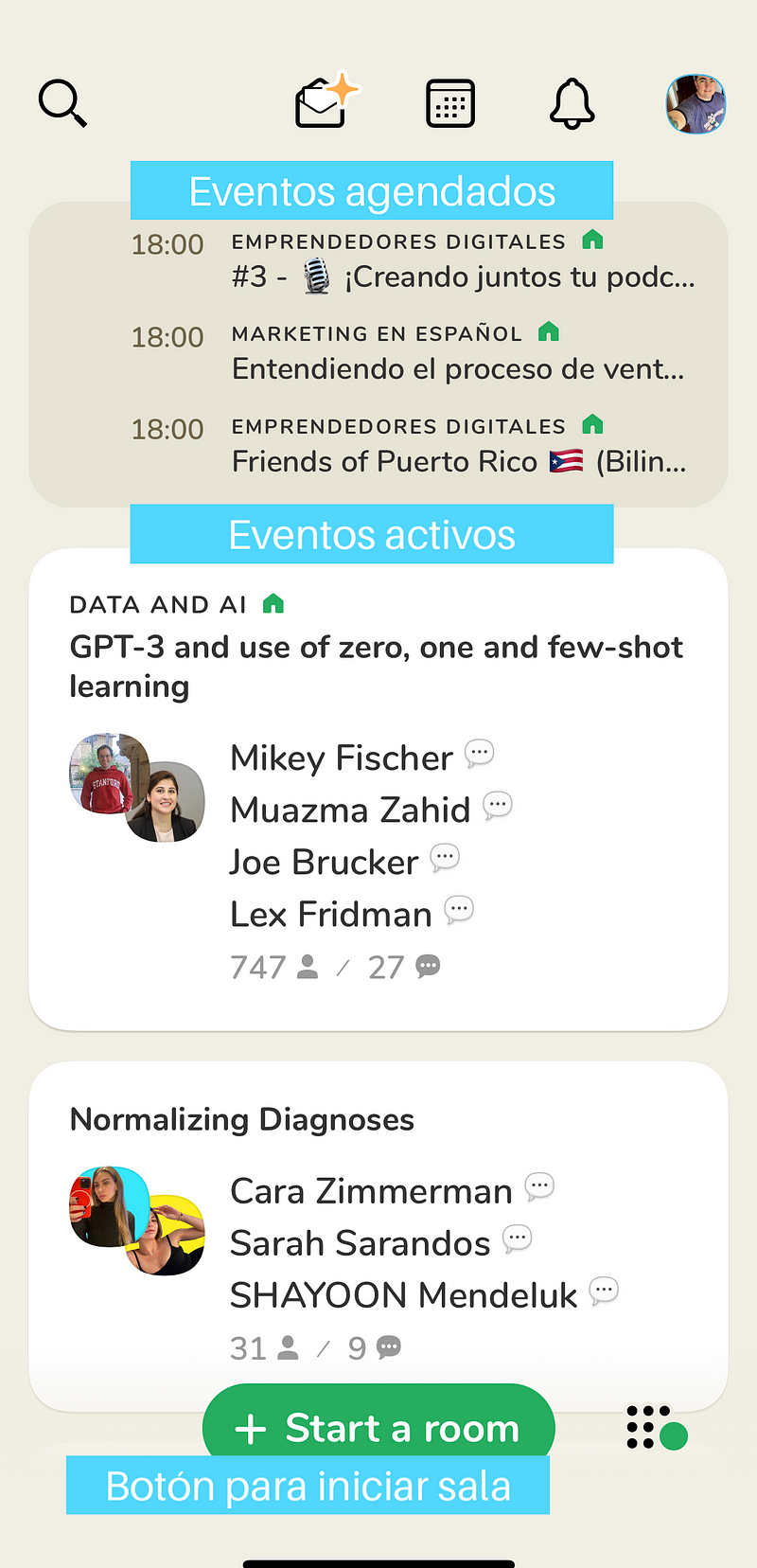Image resolution: width=757 pixels, height=1568 pixels.
Task: Open the '¡Creando juntos tu podc...' scheduled event
Action: (x=462, y=276)
